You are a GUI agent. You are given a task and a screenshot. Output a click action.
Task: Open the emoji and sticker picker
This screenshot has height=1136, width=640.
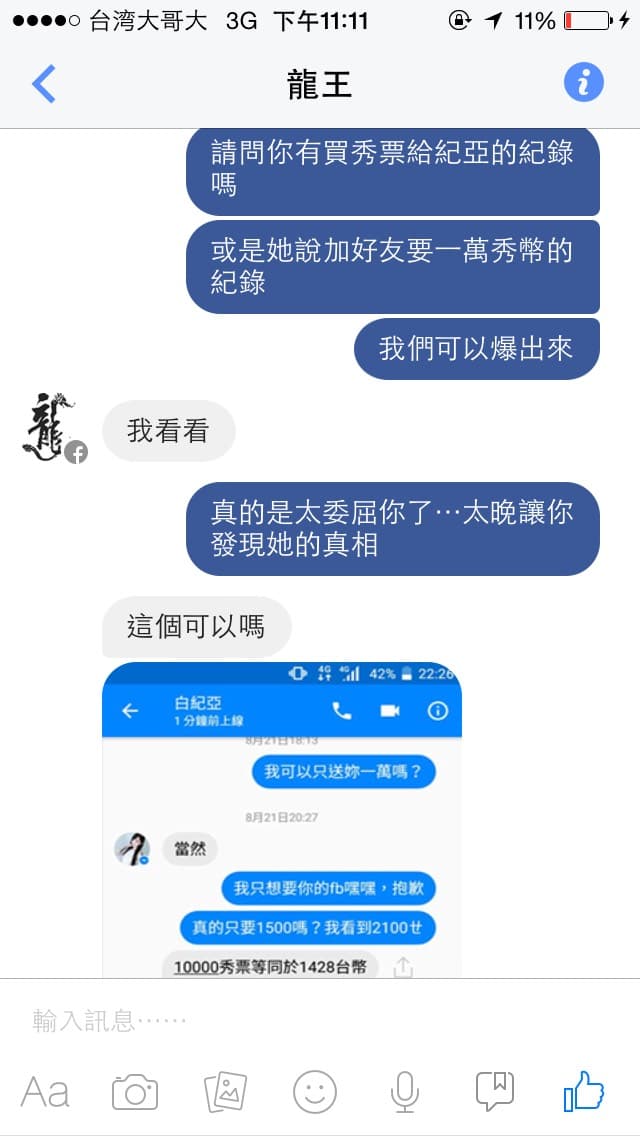tap(315, 1091)
